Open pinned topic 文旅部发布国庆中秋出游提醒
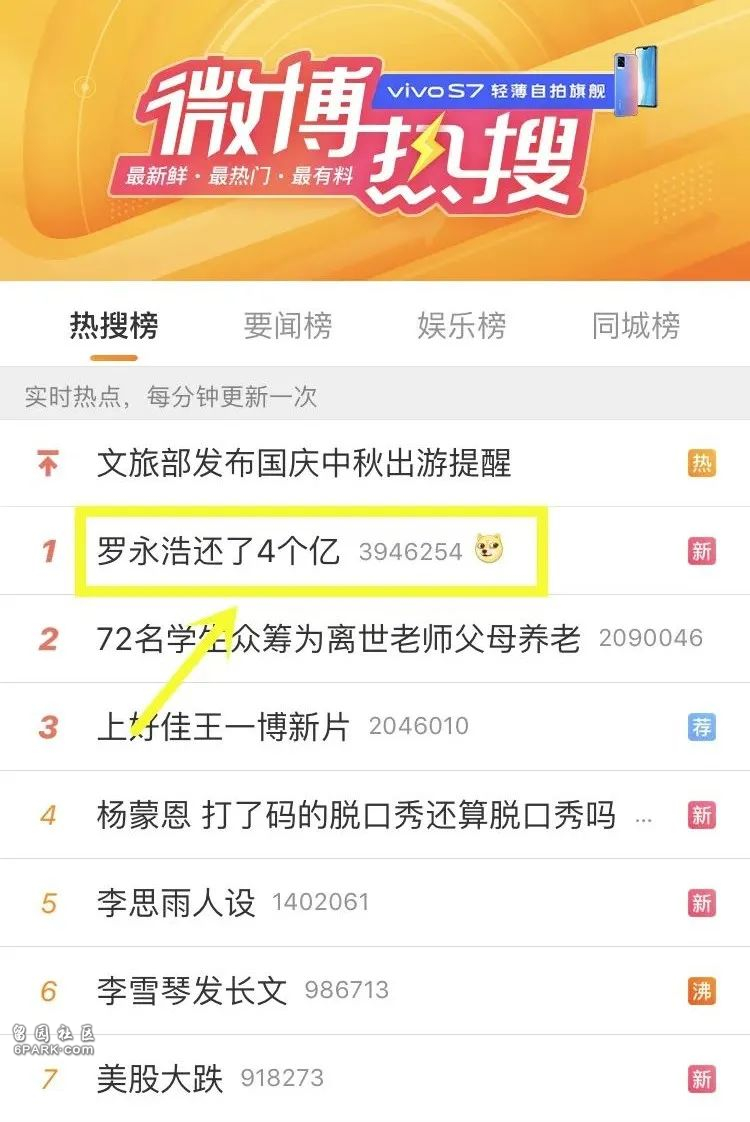This screenshot has width=750, height=1122. click(x=304, y=463)
